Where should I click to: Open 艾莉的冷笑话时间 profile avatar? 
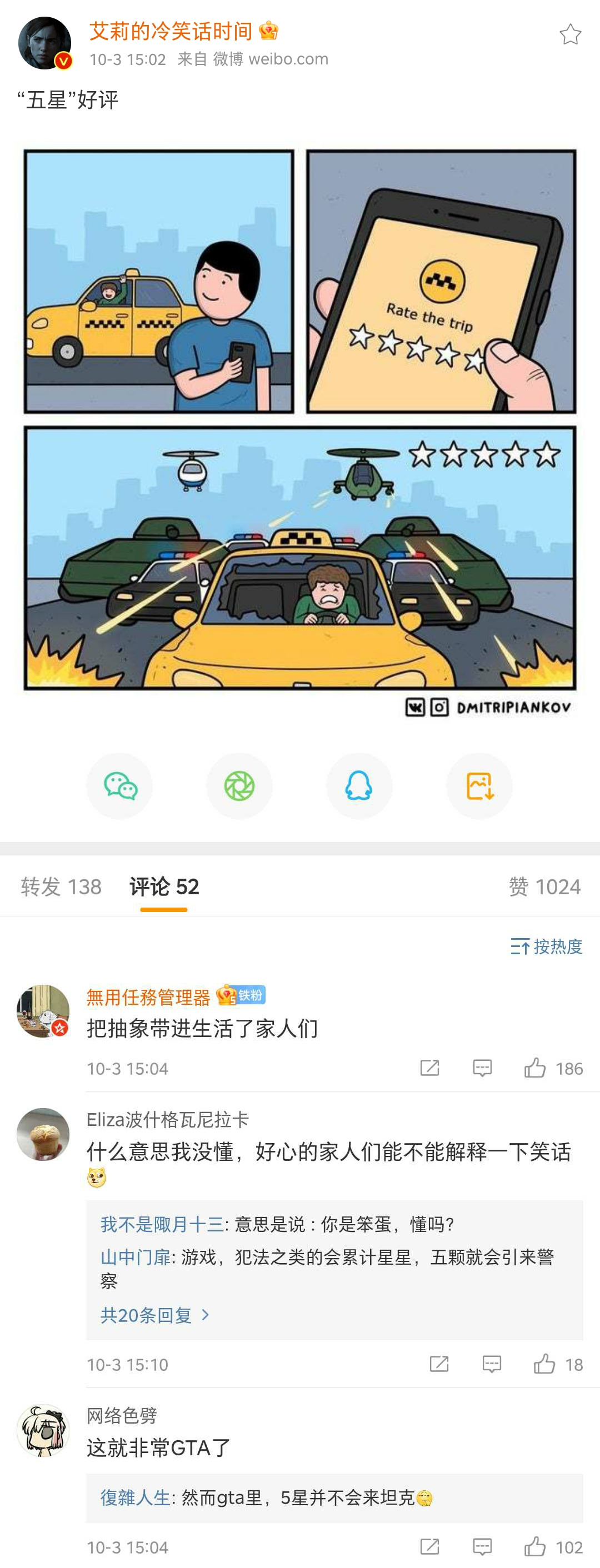pyautogui.click(x=44, y=43)
